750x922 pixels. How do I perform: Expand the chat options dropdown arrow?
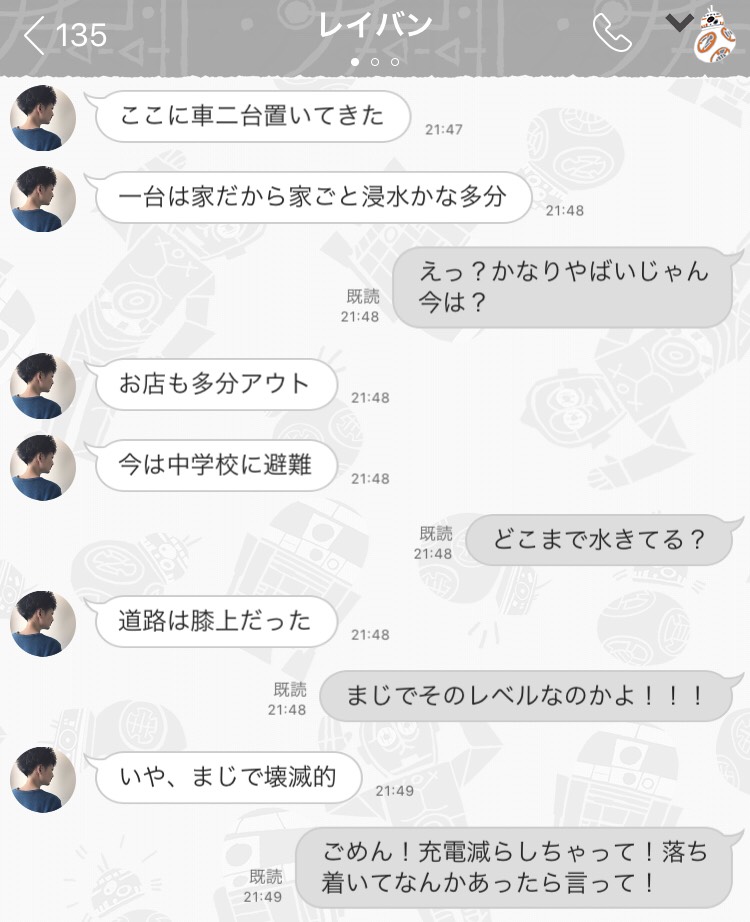pos(679,23)
